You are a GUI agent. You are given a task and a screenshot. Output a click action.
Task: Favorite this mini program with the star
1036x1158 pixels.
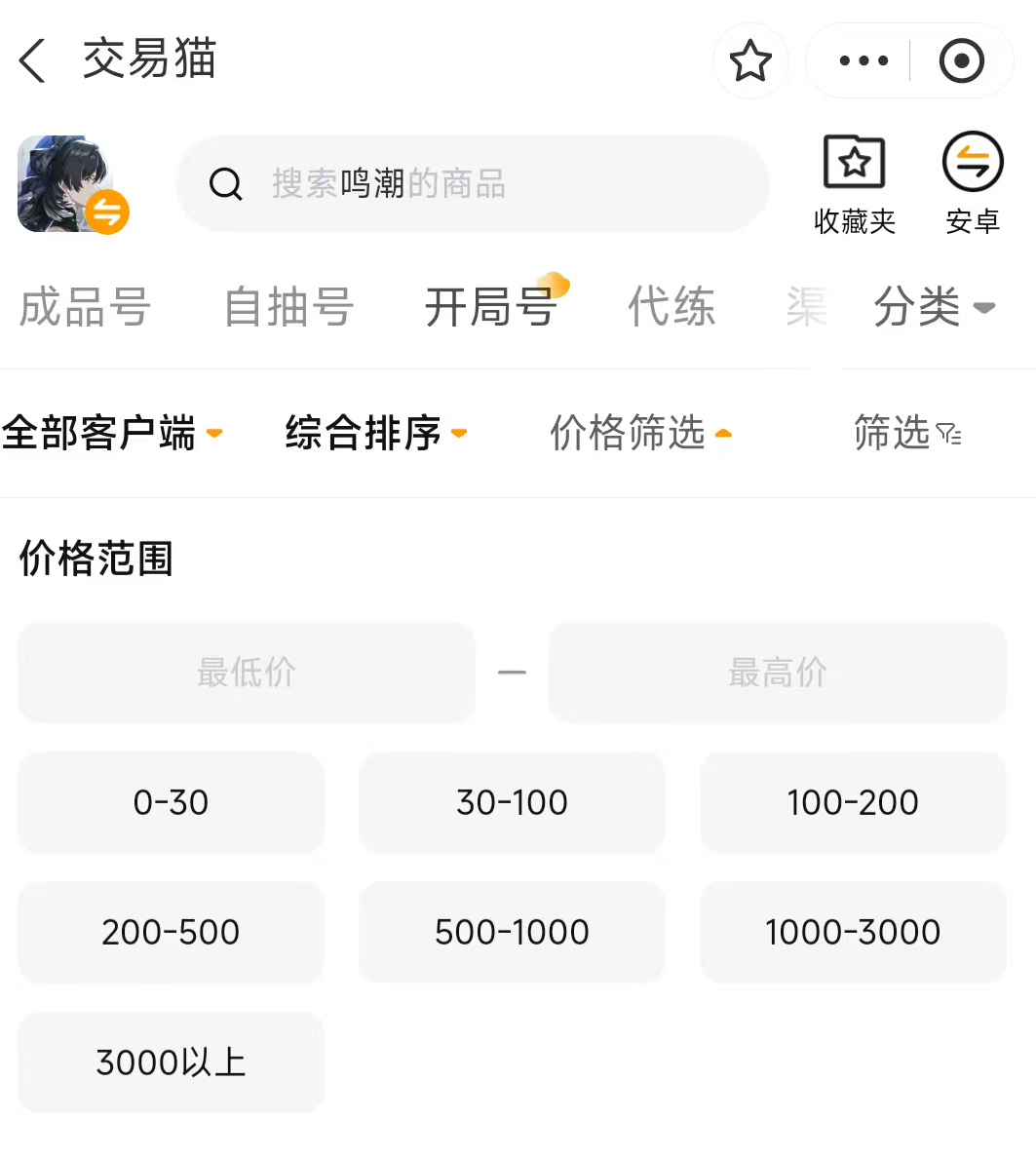[x=750, y=61]
